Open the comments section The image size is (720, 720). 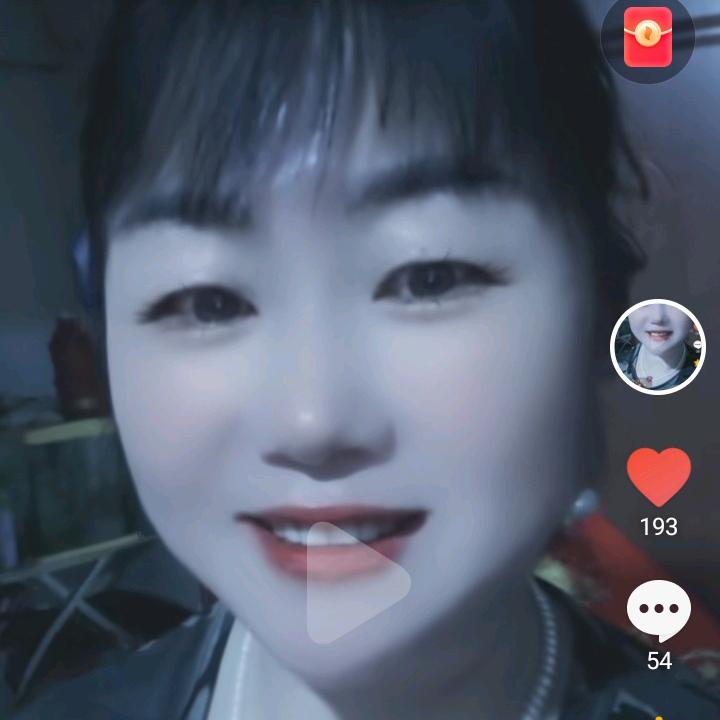[658, 610]
